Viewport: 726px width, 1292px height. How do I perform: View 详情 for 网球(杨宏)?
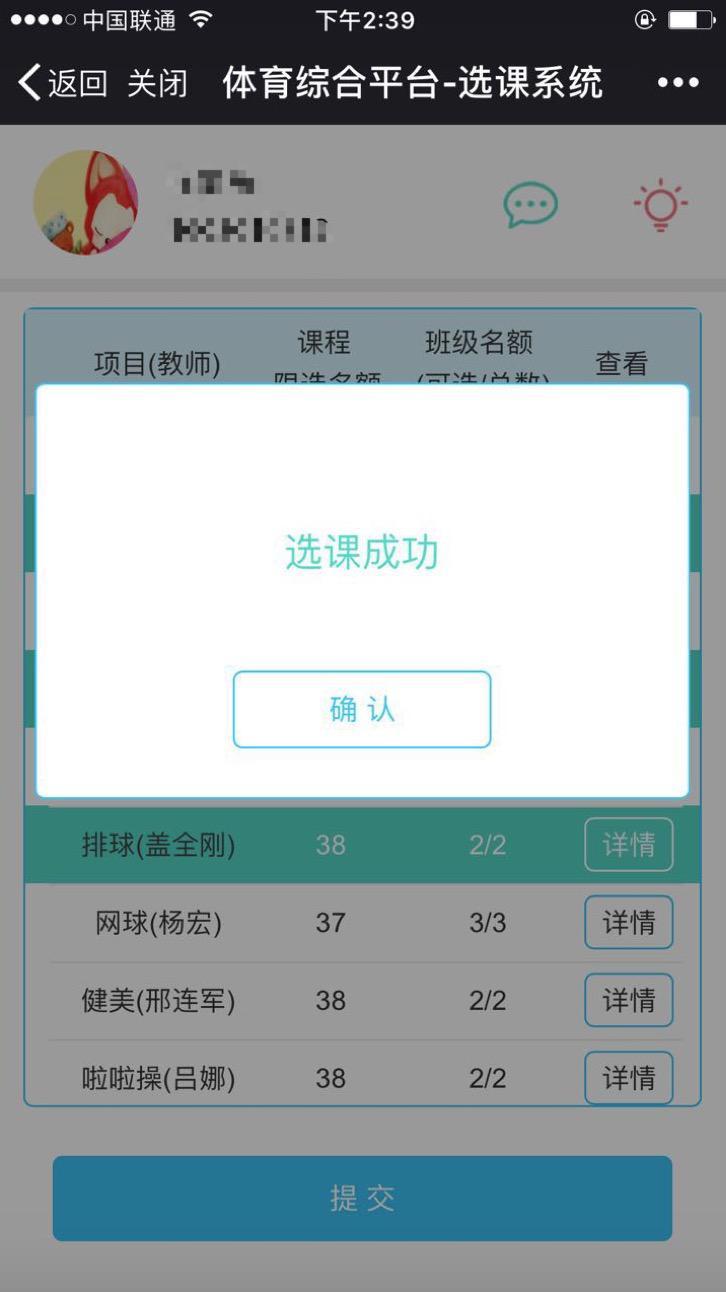(x=628, y=922)
